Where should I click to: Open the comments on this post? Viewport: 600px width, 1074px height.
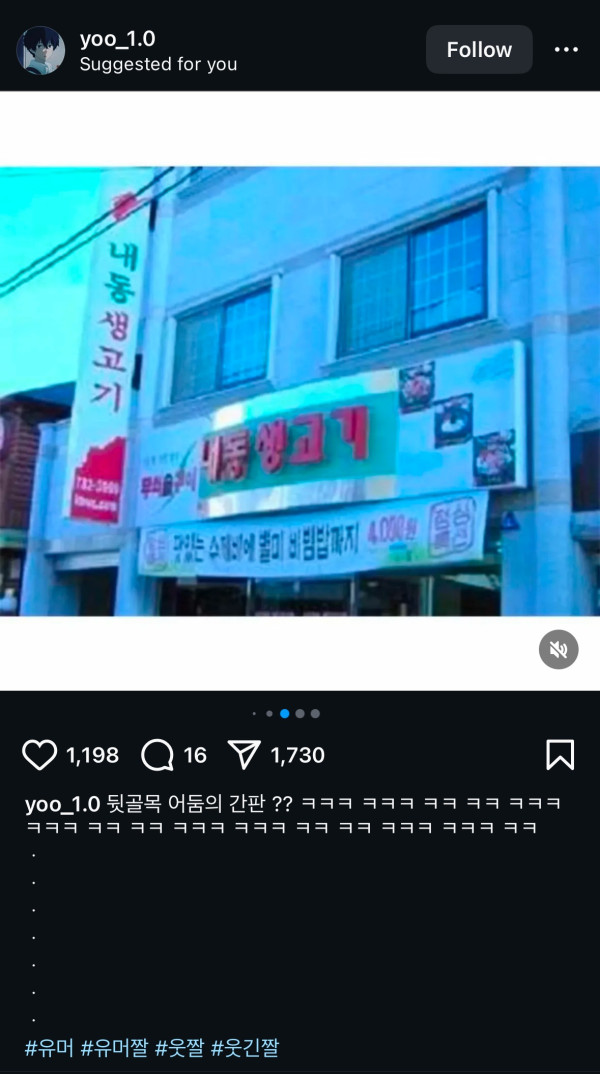pyautogui.click(x=158, y=755)
